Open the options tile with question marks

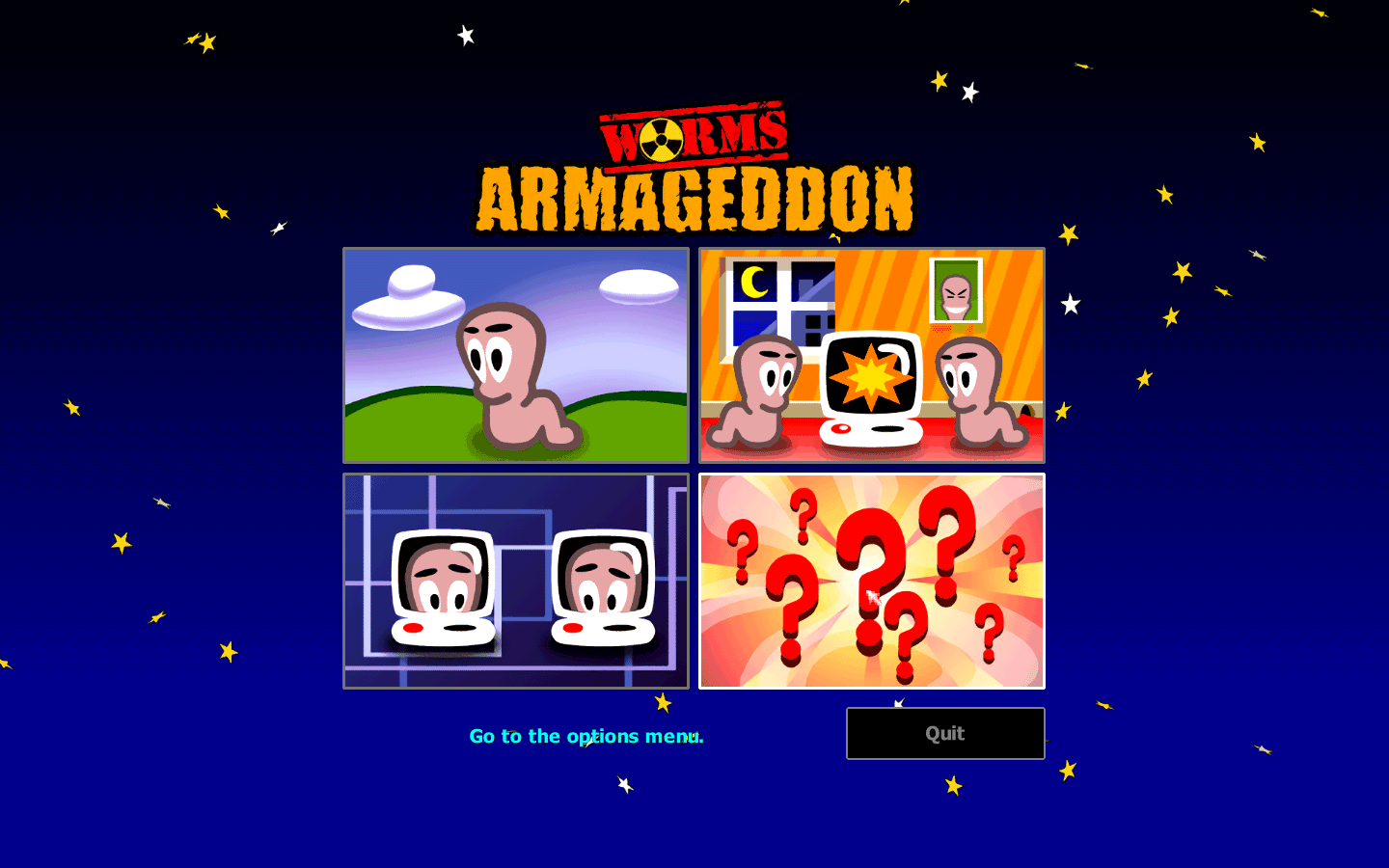(871, 581)
